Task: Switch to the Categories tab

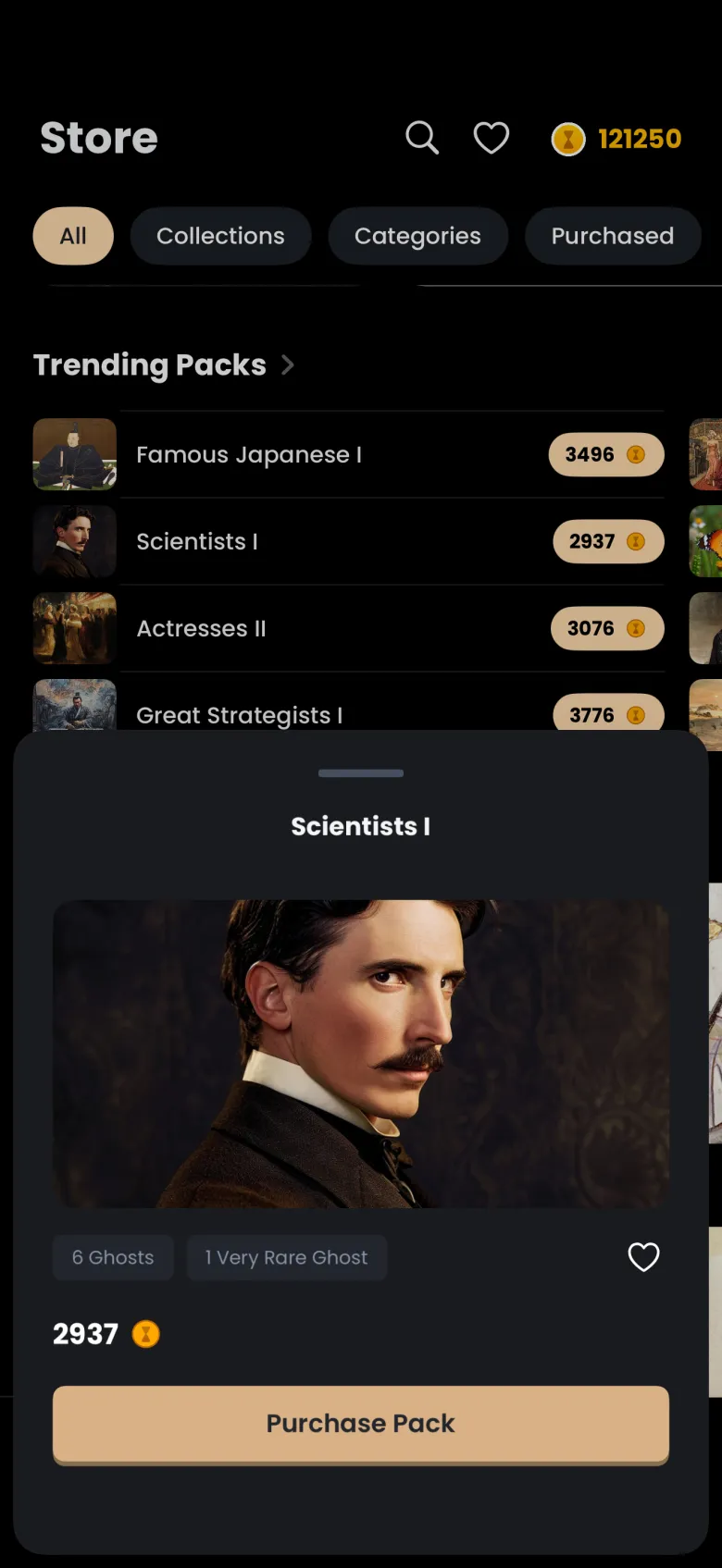Action: point(417,236)
